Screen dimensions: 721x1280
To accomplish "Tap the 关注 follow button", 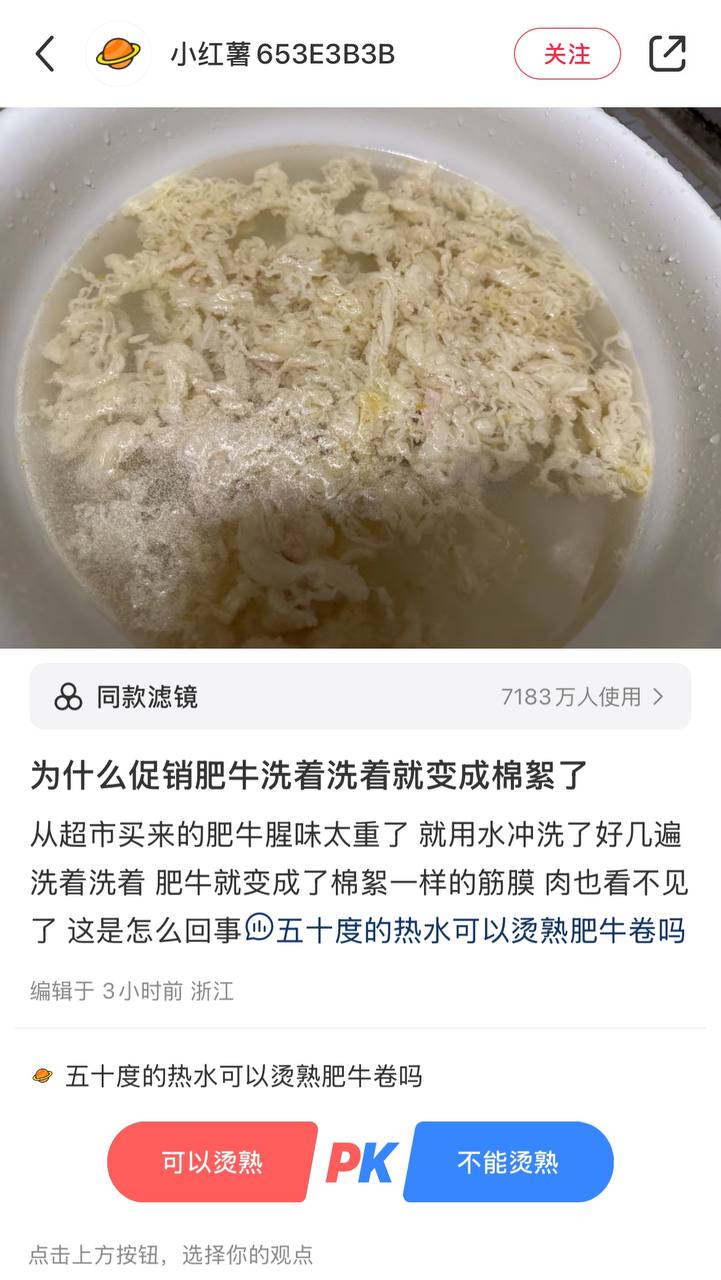I will point(567,55).
